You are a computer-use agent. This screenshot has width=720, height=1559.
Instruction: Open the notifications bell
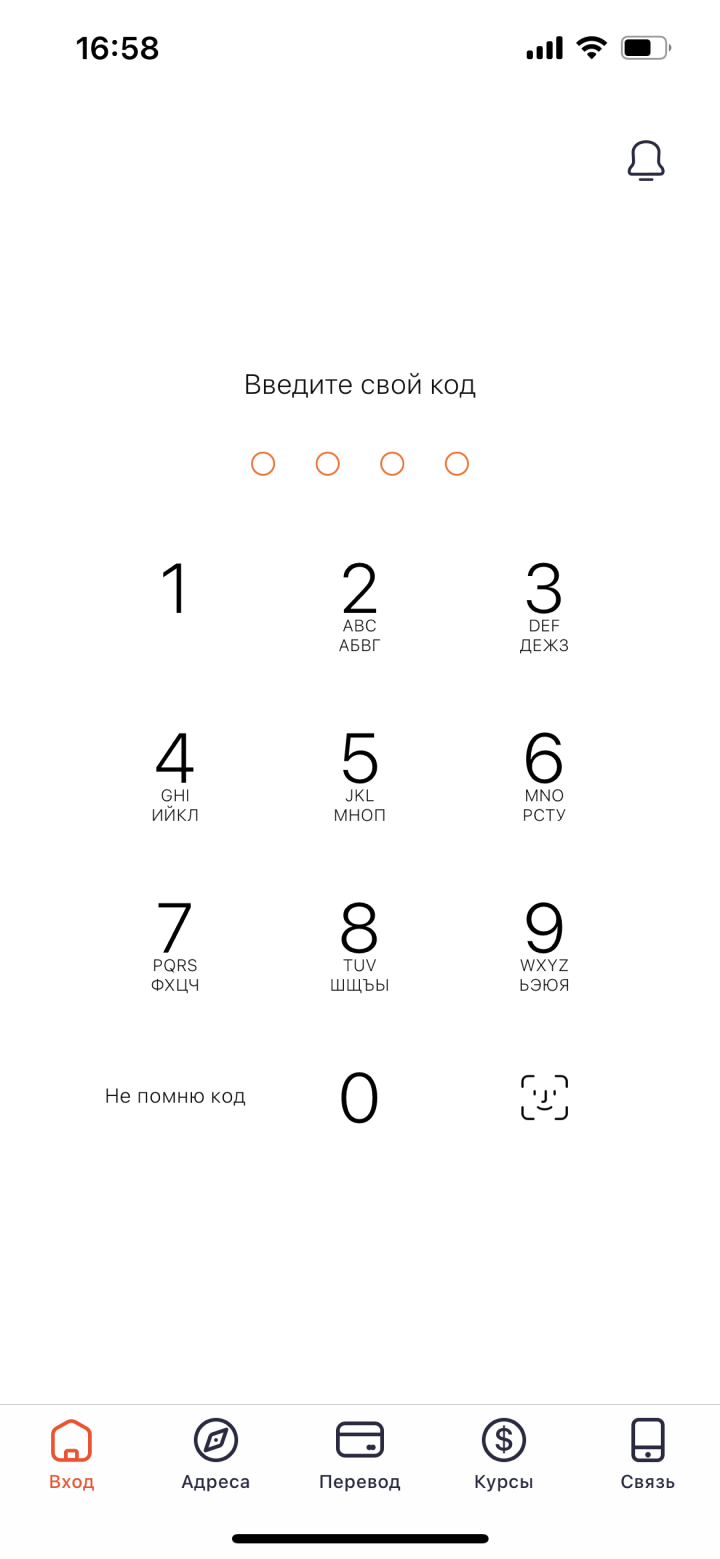click(x=646, y=160)
